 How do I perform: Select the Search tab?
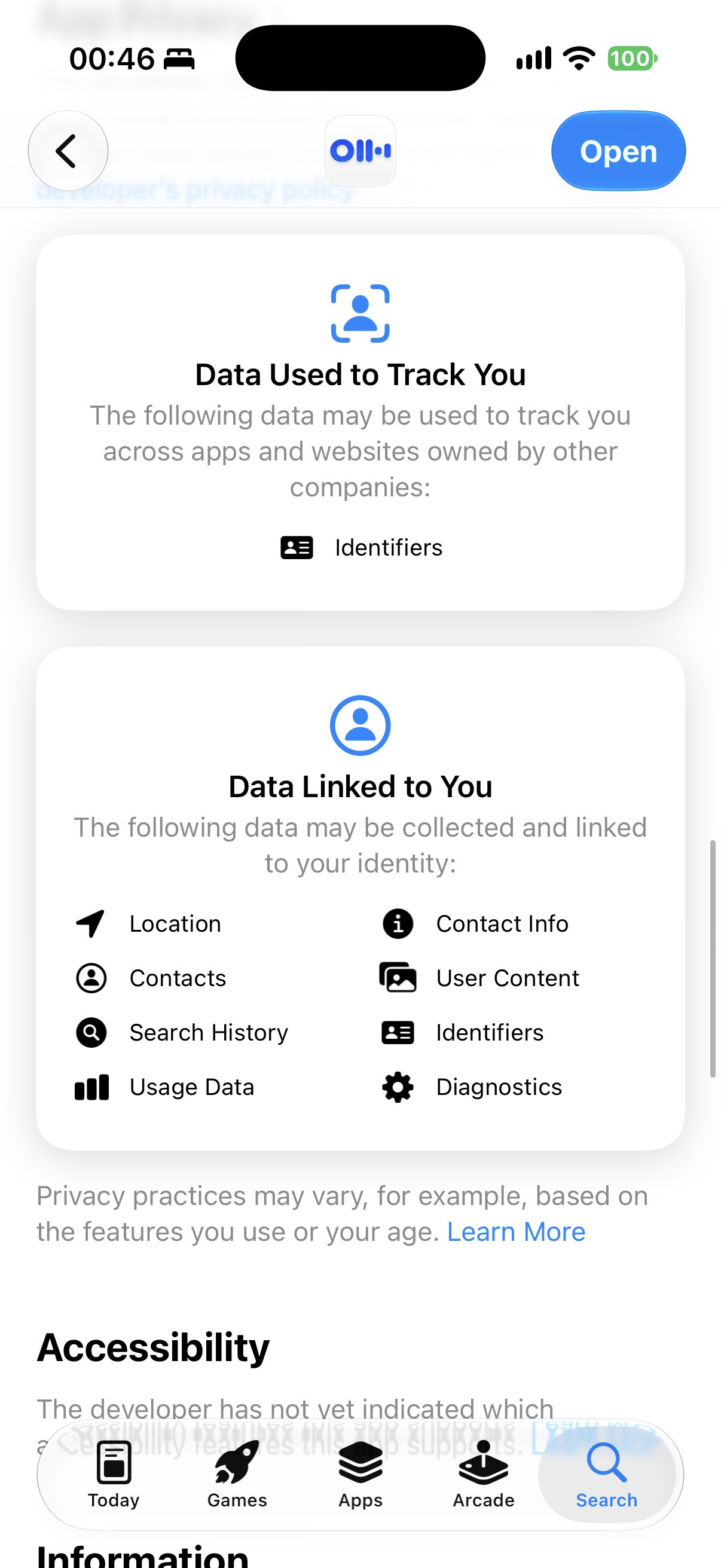tap(607, 1474)
